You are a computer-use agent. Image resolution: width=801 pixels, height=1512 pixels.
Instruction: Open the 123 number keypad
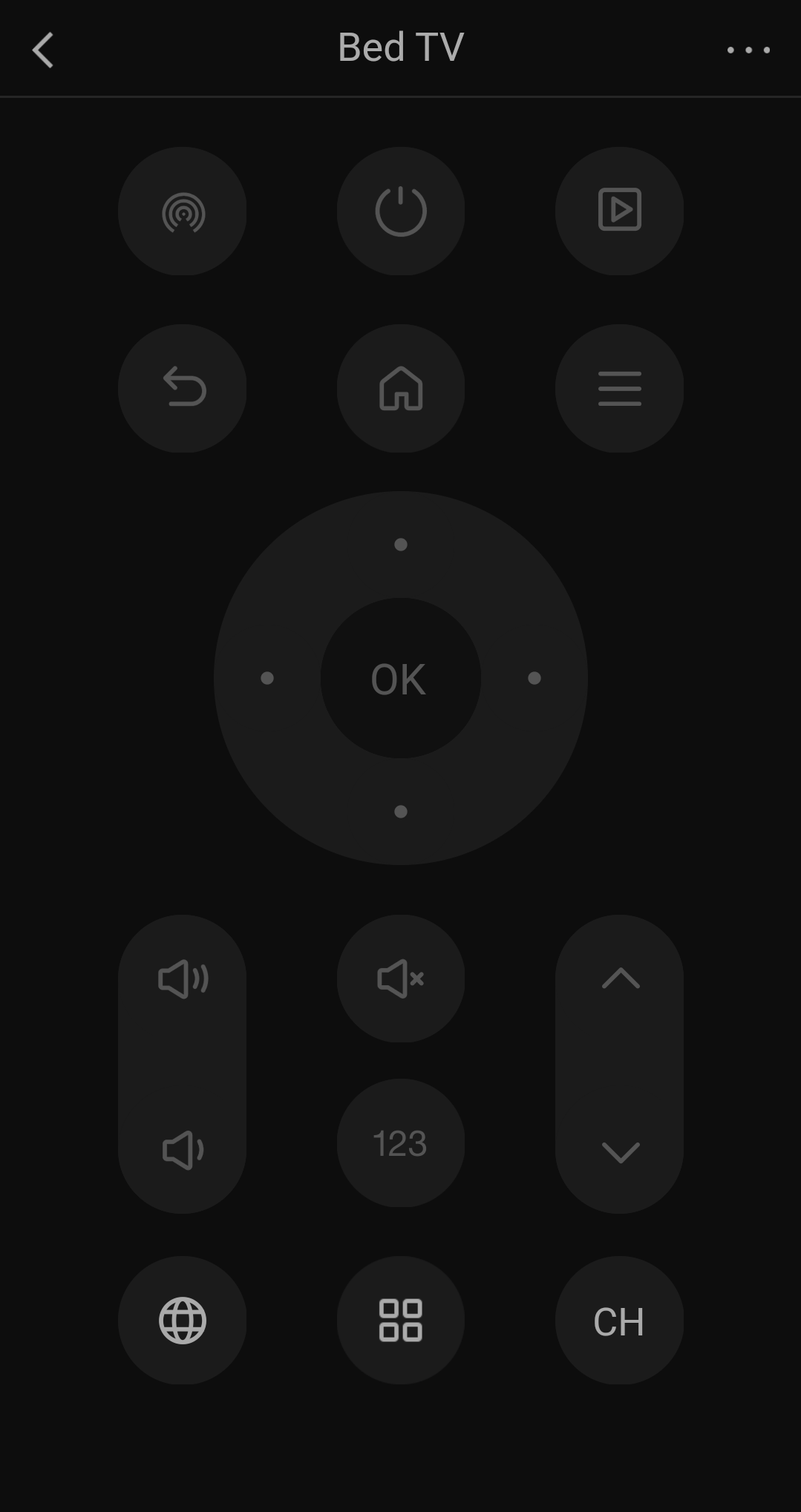pyautogui.click(x=400, y=1143)
